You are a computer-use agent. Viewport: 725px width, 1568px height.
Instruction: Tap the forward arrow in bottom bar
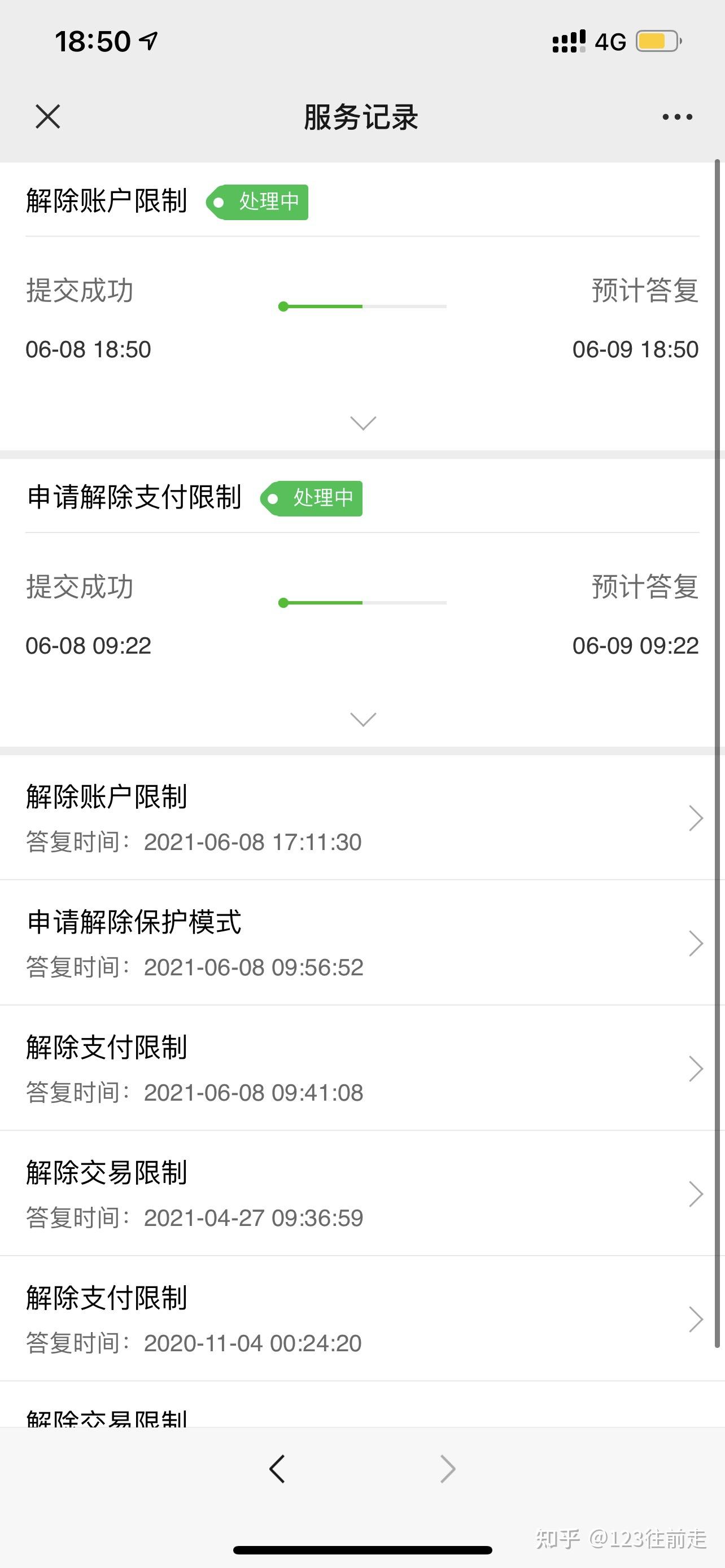click(447, 1469)
